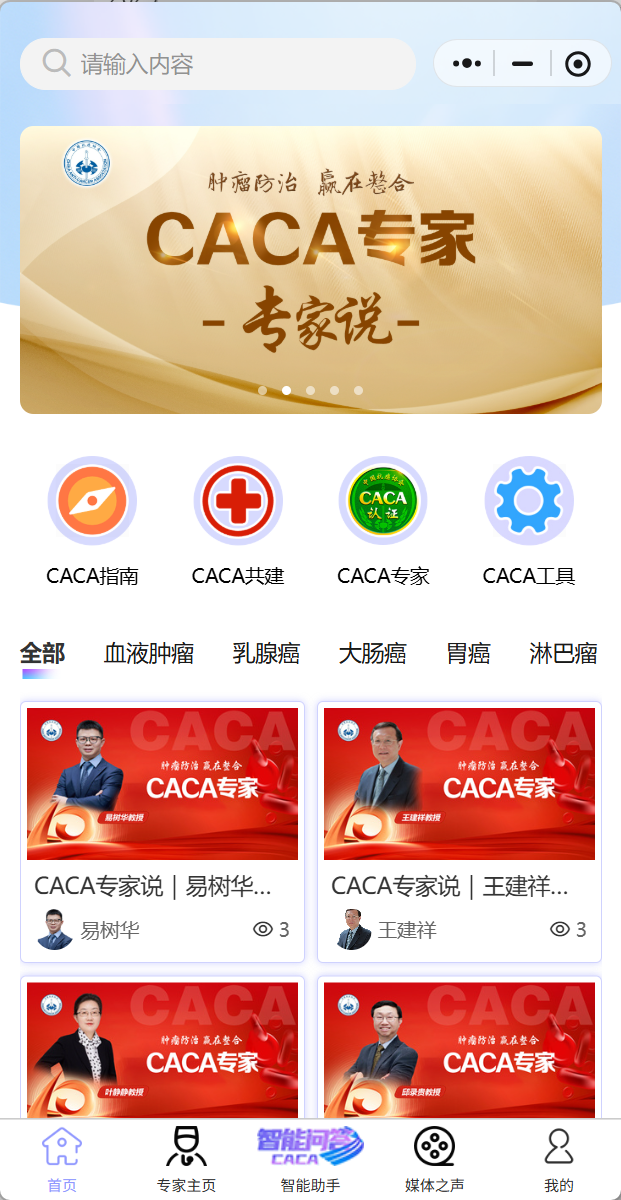Open CACA共建 shortcut

(x=238, y=500)
